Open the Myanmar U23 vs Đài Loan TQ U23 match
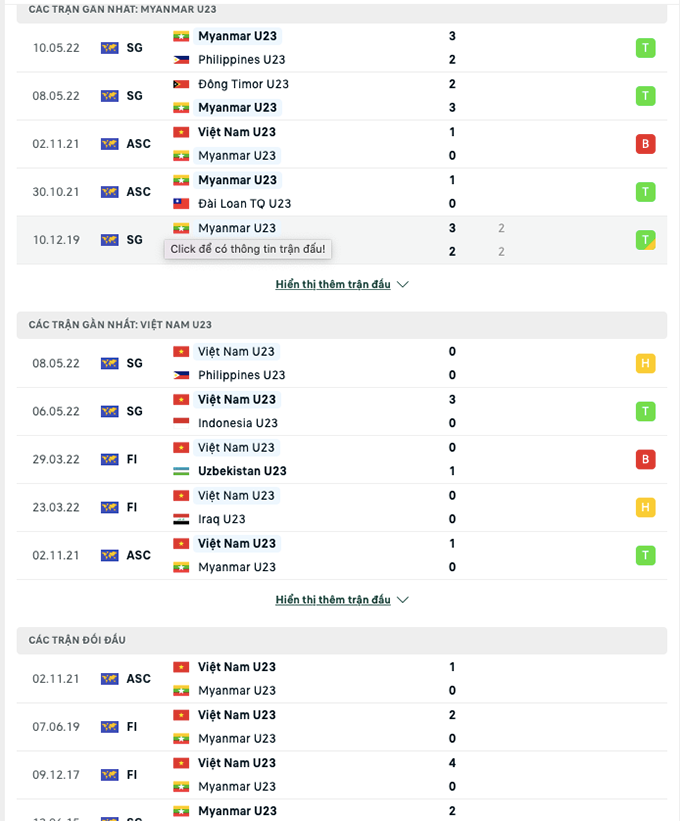The width and height of the screenshot is (680, 821). (x=340, y=192)
